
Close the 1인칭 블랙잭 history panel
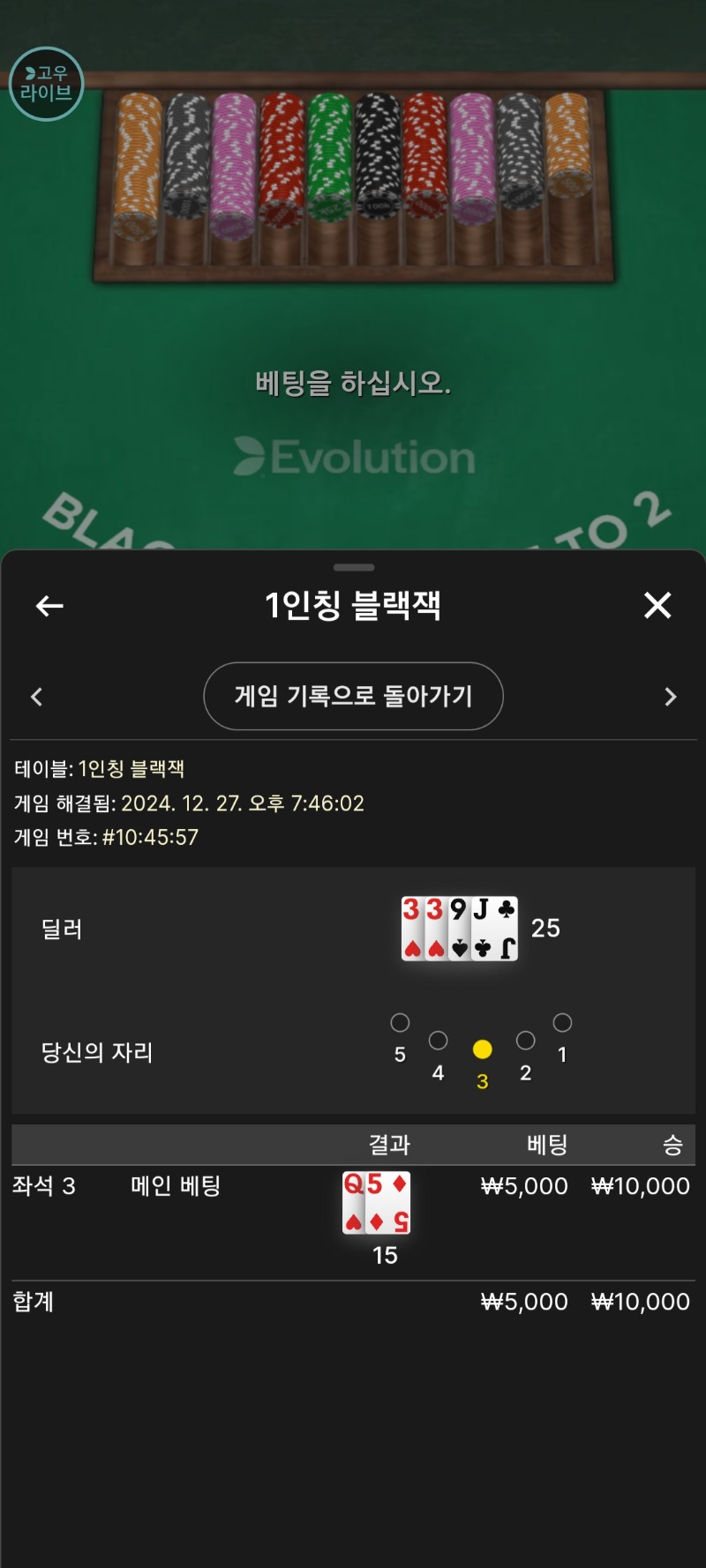pyautogui.click(x=657, y=605)
